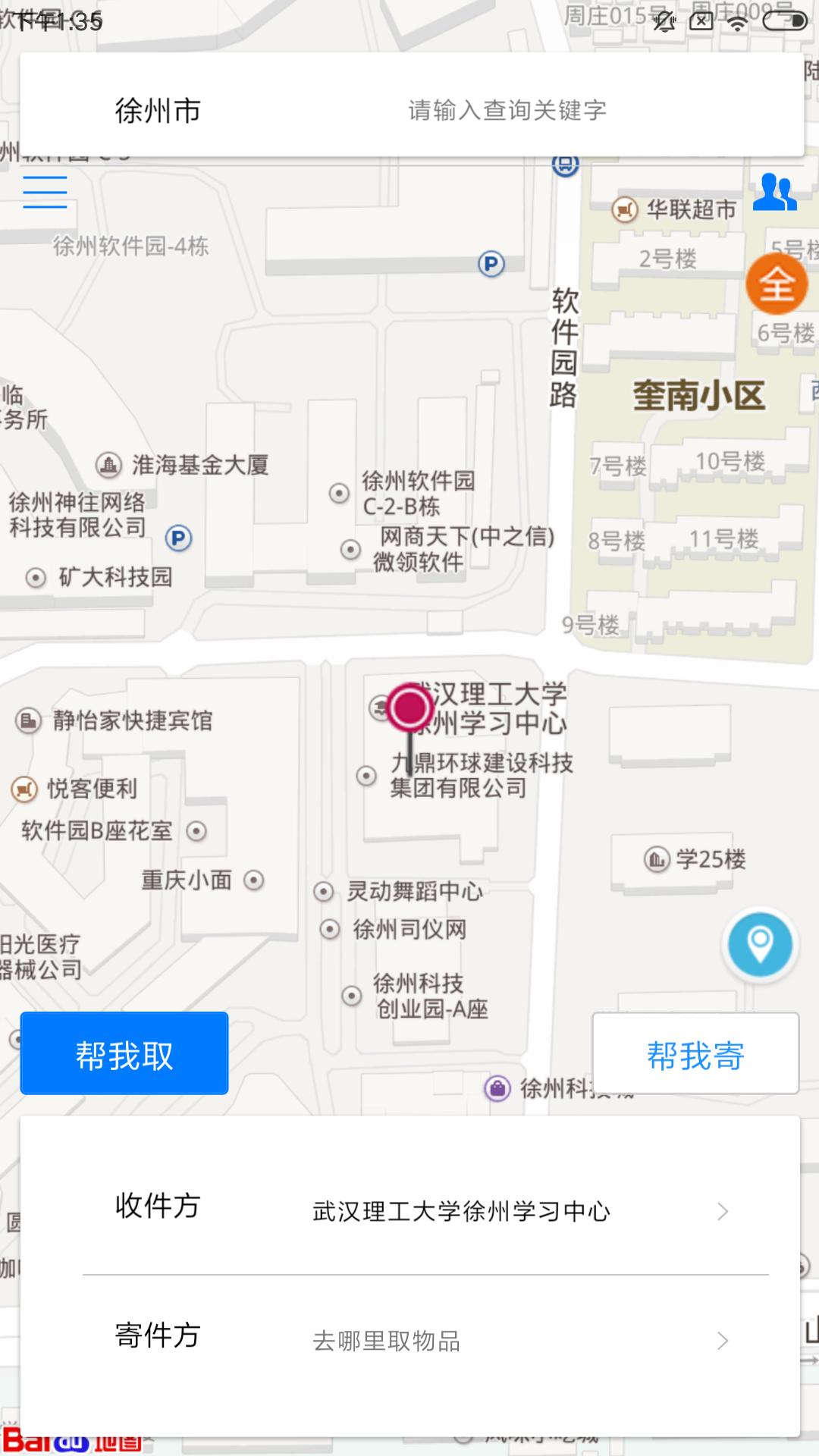
Task: Open the hamburger menu drawer
Action: (45, 192)
